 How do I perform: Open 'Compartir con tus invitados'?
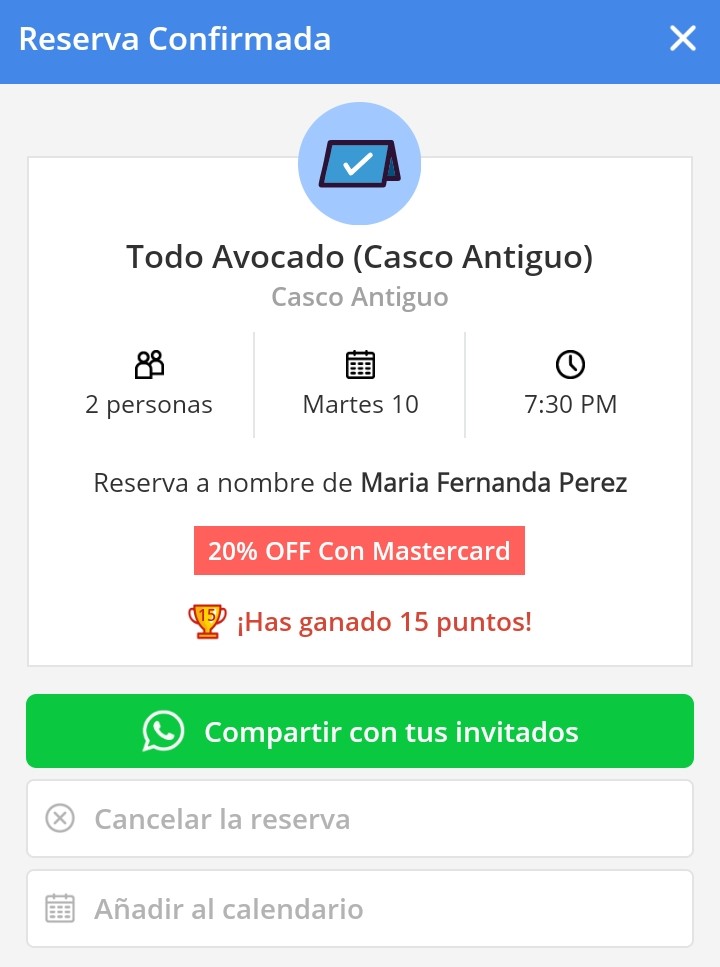click(360, 731)
